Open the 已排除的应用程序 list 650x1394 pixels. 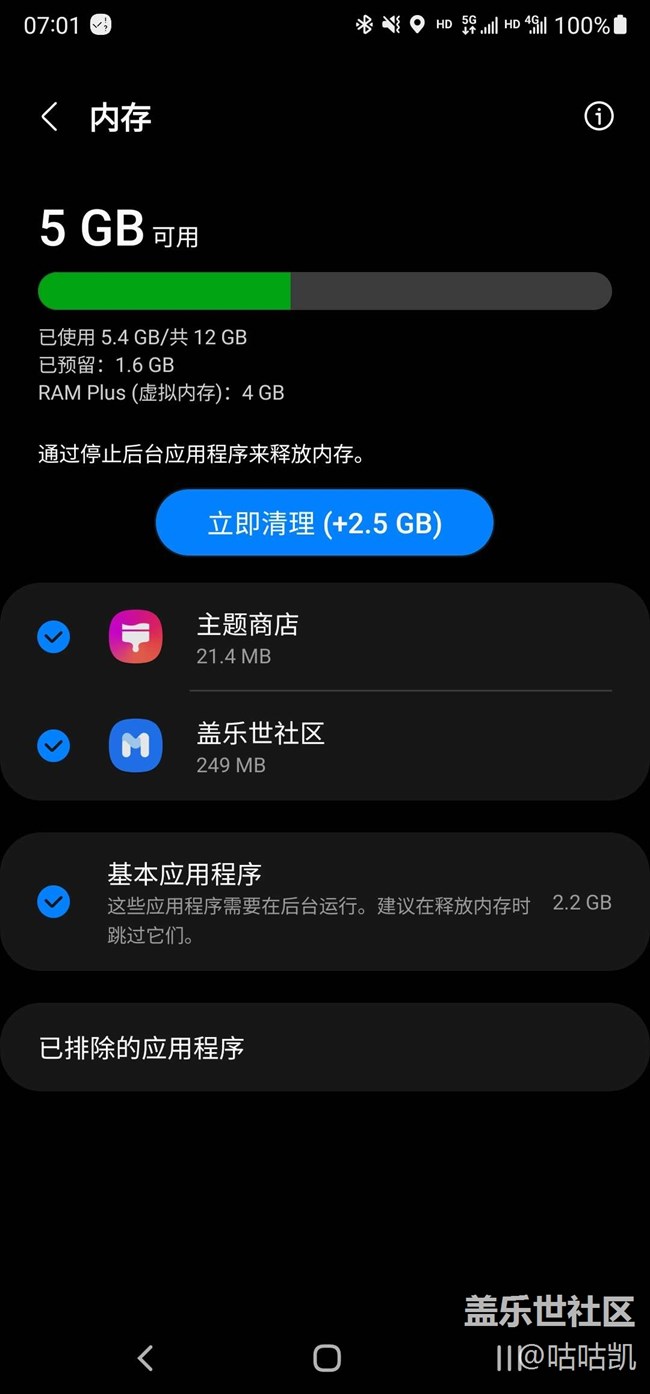(324, 1047)
